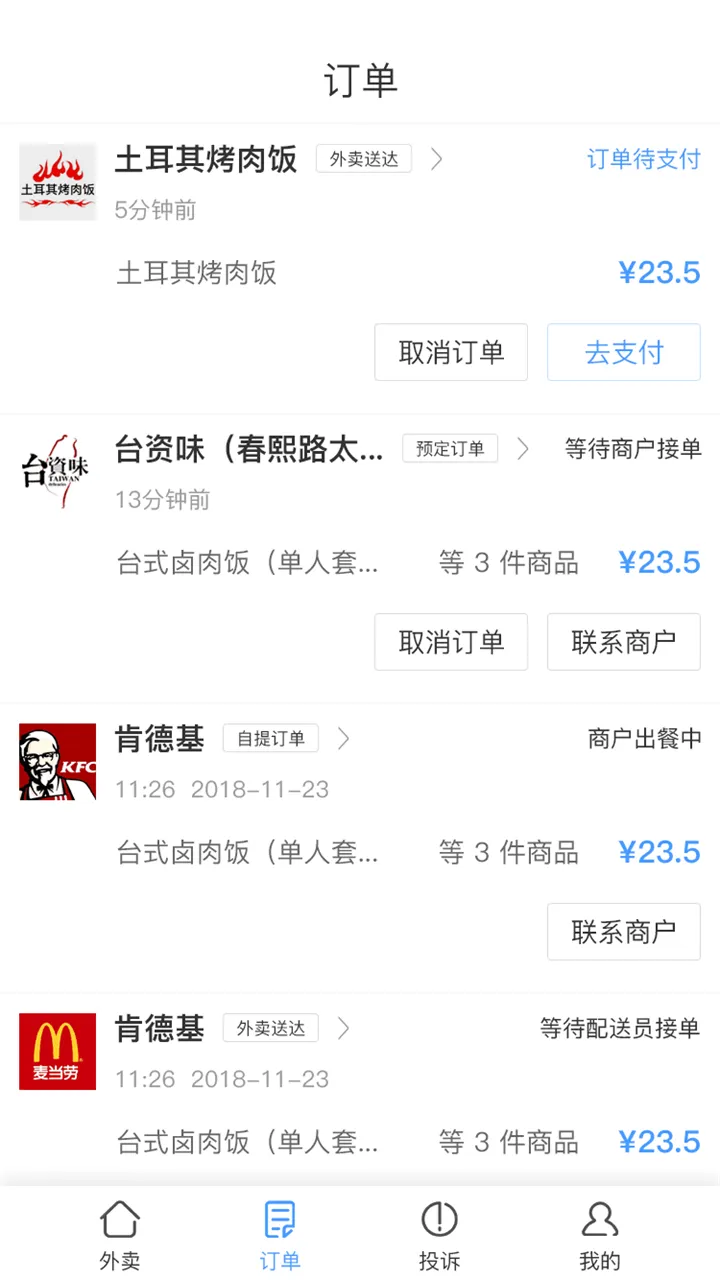The width and height of the screenshot is (720, 1280).
Task: Click 取消订单 on the 台资味 order
Action: (451, 642)
